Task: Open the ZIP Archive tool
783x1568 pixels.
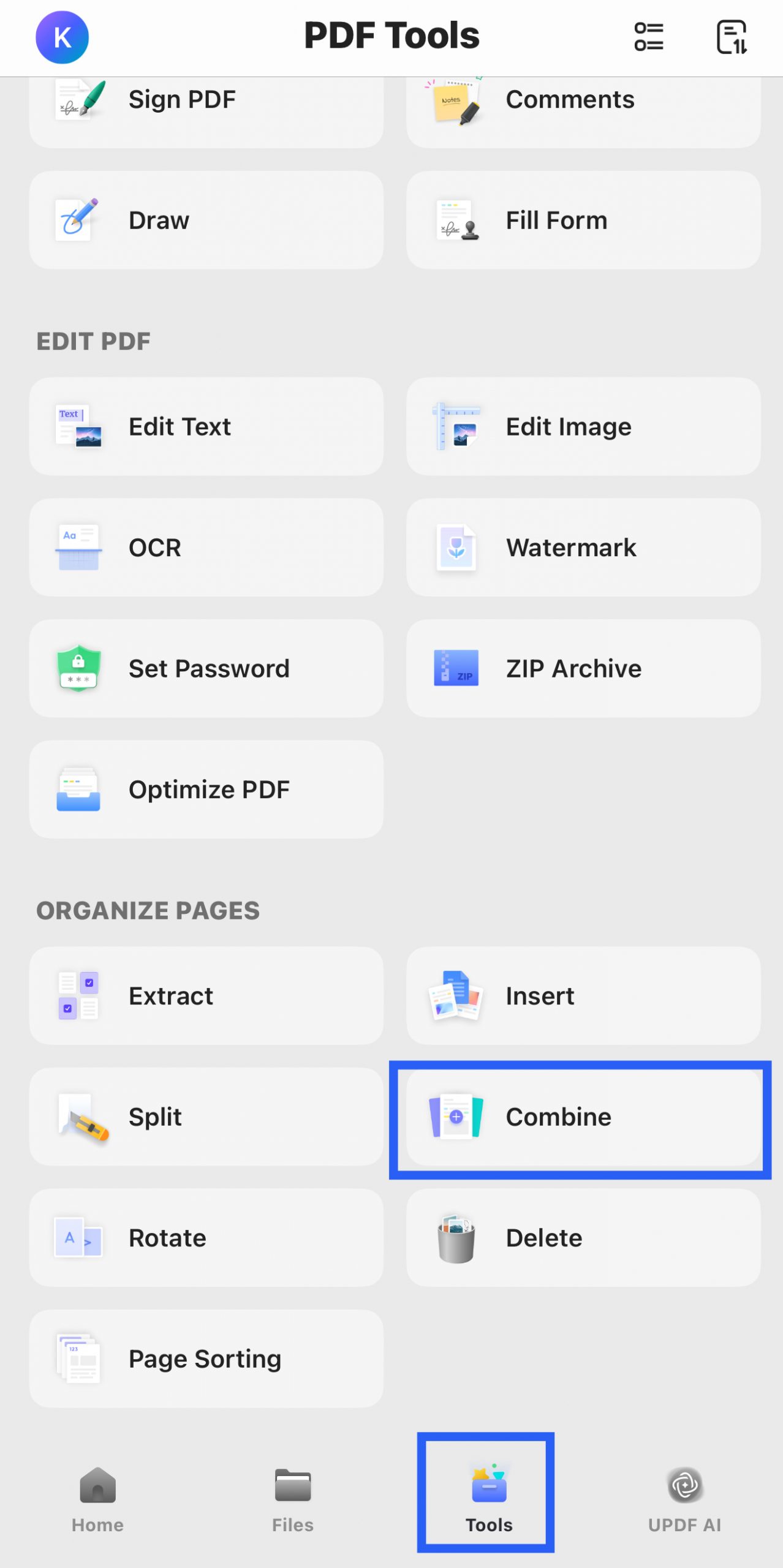Action: [582, 668]
